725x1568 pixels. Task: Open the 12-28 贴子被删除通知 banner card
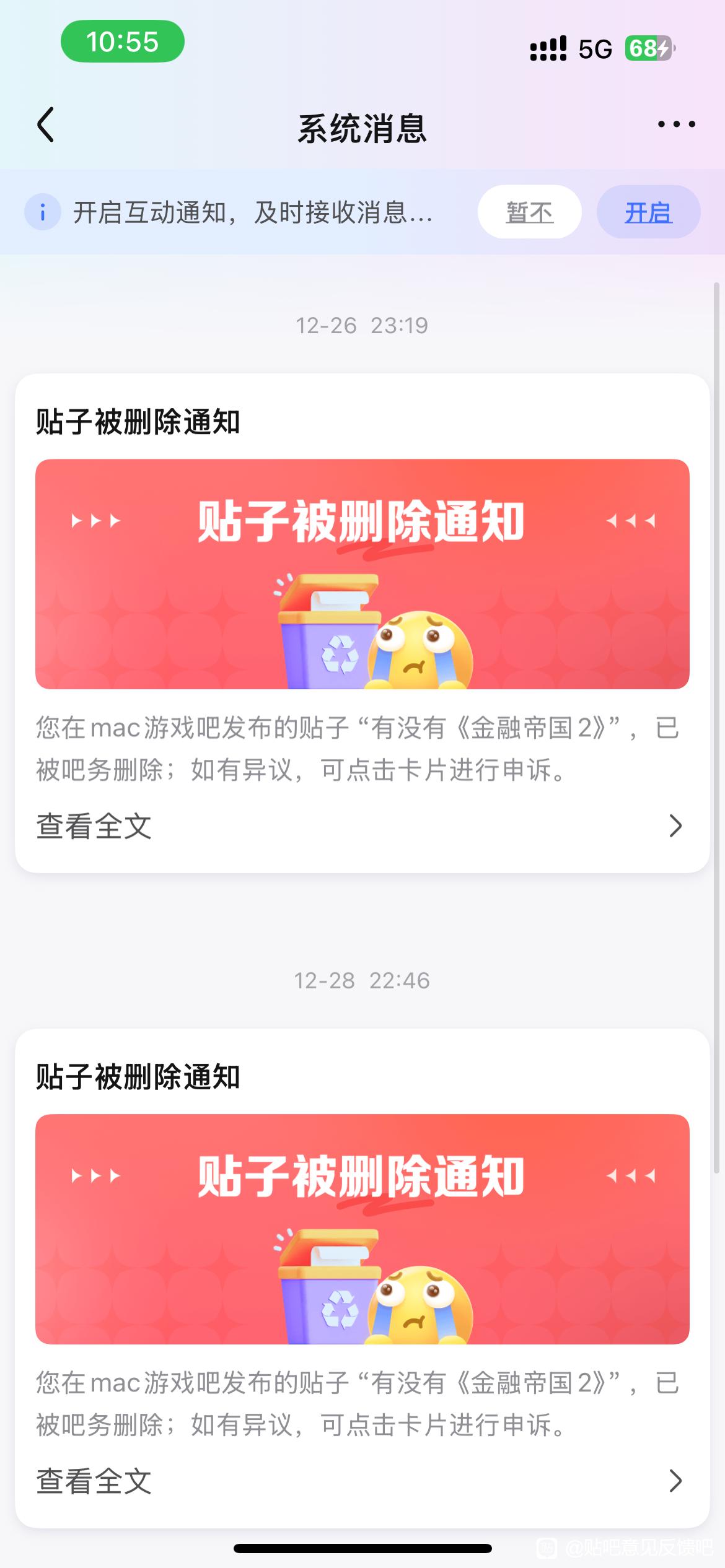(x=362, y=1229)
